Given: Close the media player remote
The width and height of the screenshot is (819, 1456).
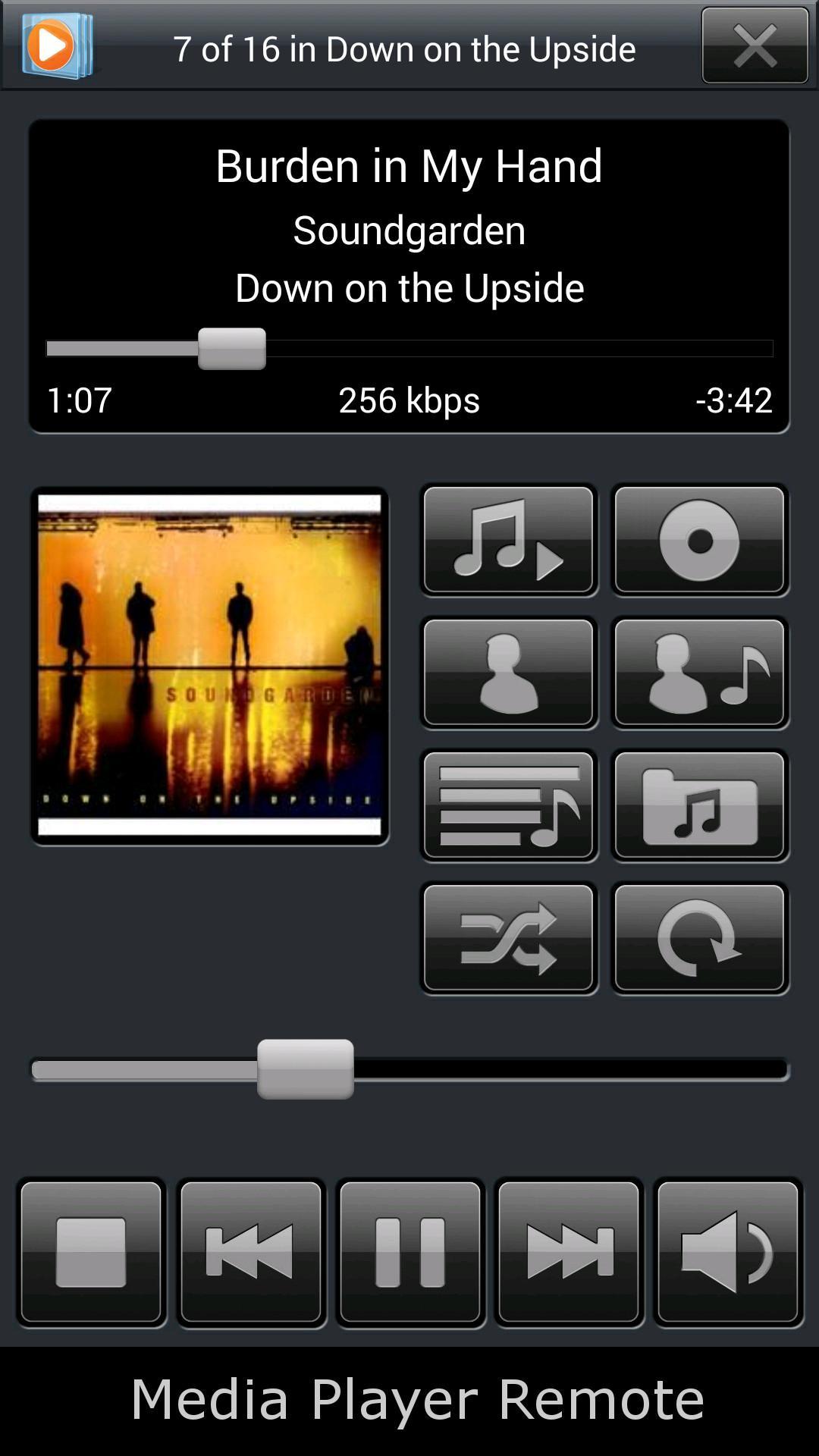Looking at the screenshot, I should (755, 45).
